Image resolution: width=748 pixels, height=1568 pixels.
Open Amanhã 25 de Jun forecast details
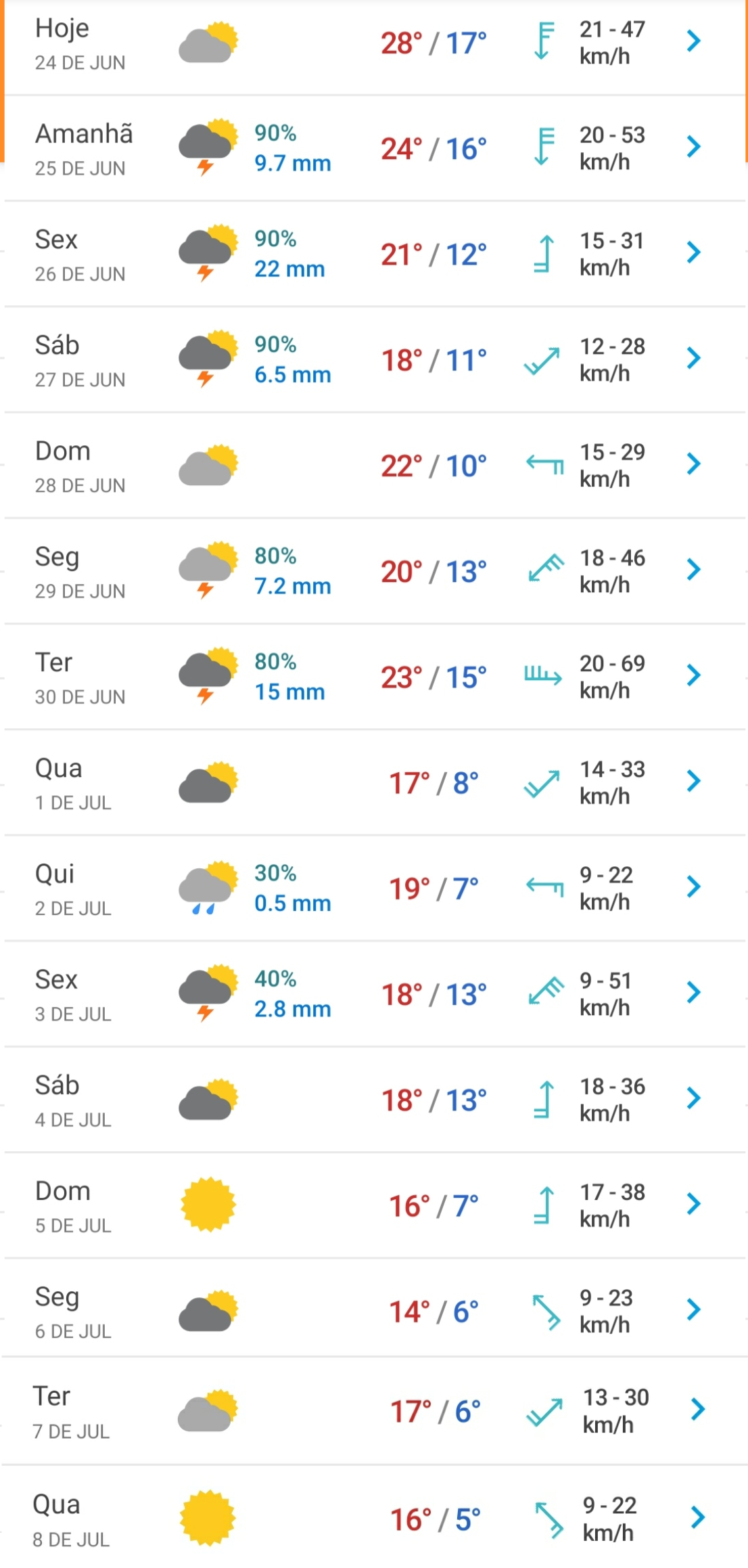coord(374,148)
